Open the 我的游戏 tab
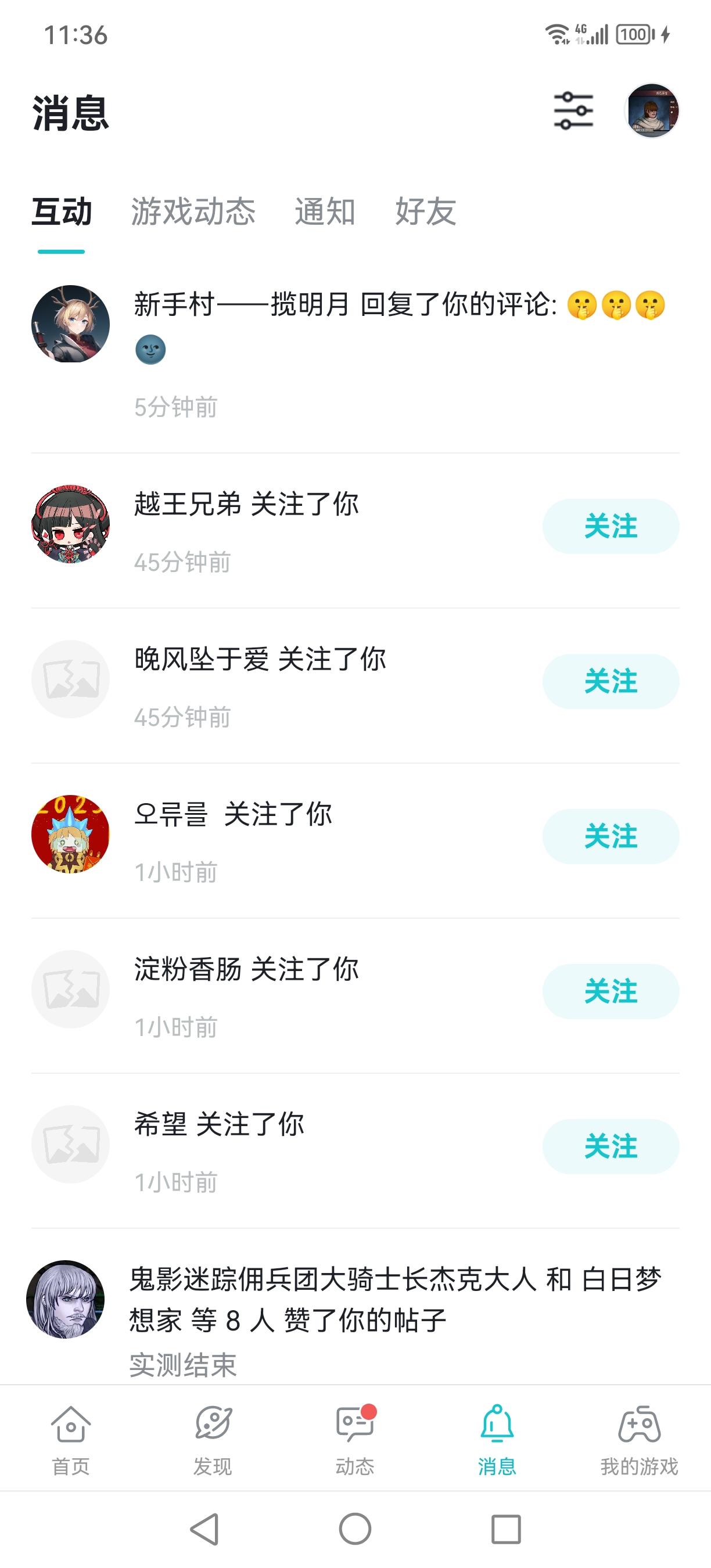Viewport: 711px width, 1568px height. point(639,1440)
